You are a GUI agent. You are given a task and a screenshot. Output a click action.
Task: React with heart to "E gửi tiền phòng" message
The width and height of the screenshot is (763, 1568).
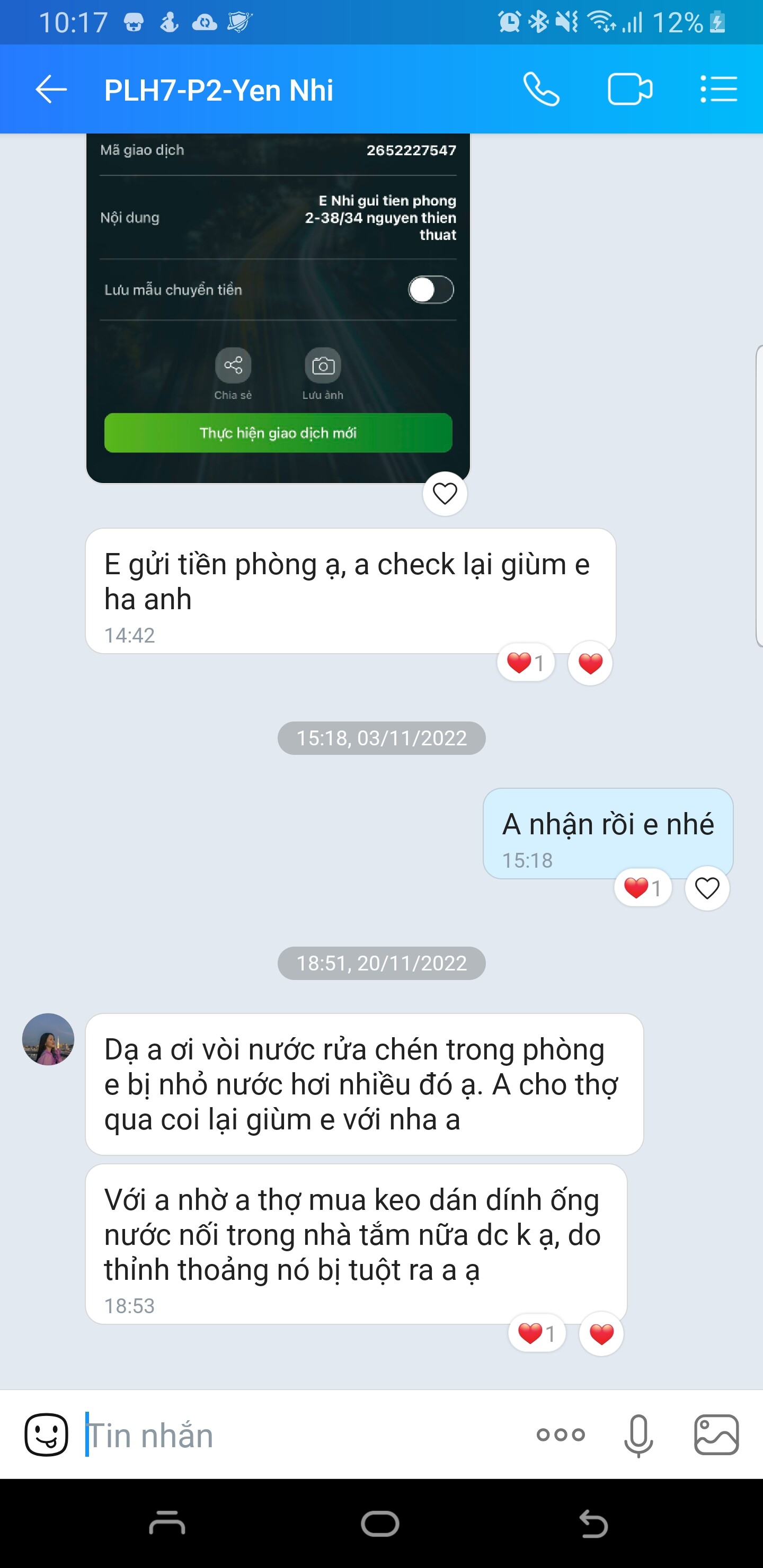coord(589,663)
